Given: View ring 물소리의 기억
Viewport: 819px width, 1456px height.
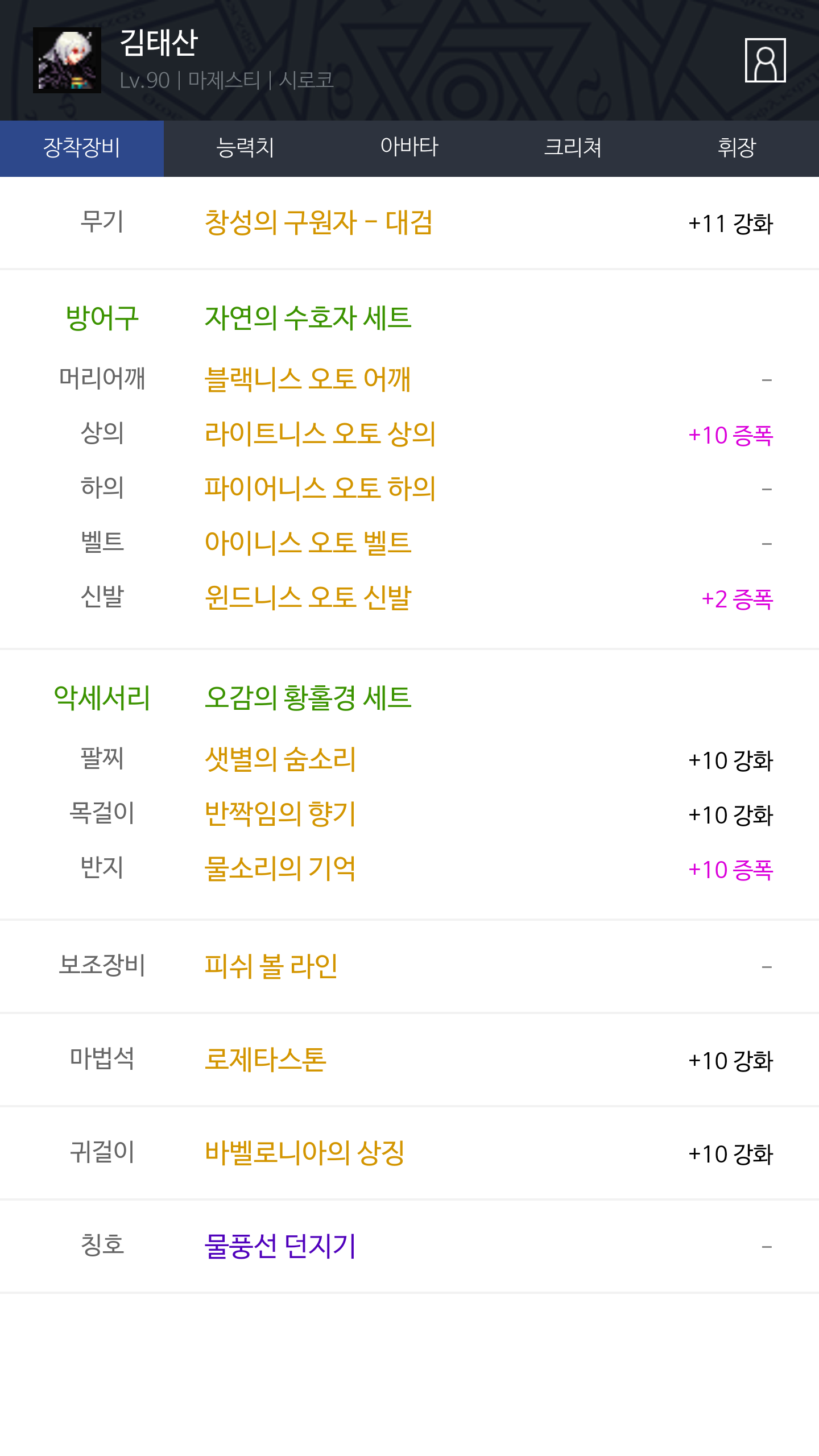Looking at the screenshot, I should tap(280, 868).
